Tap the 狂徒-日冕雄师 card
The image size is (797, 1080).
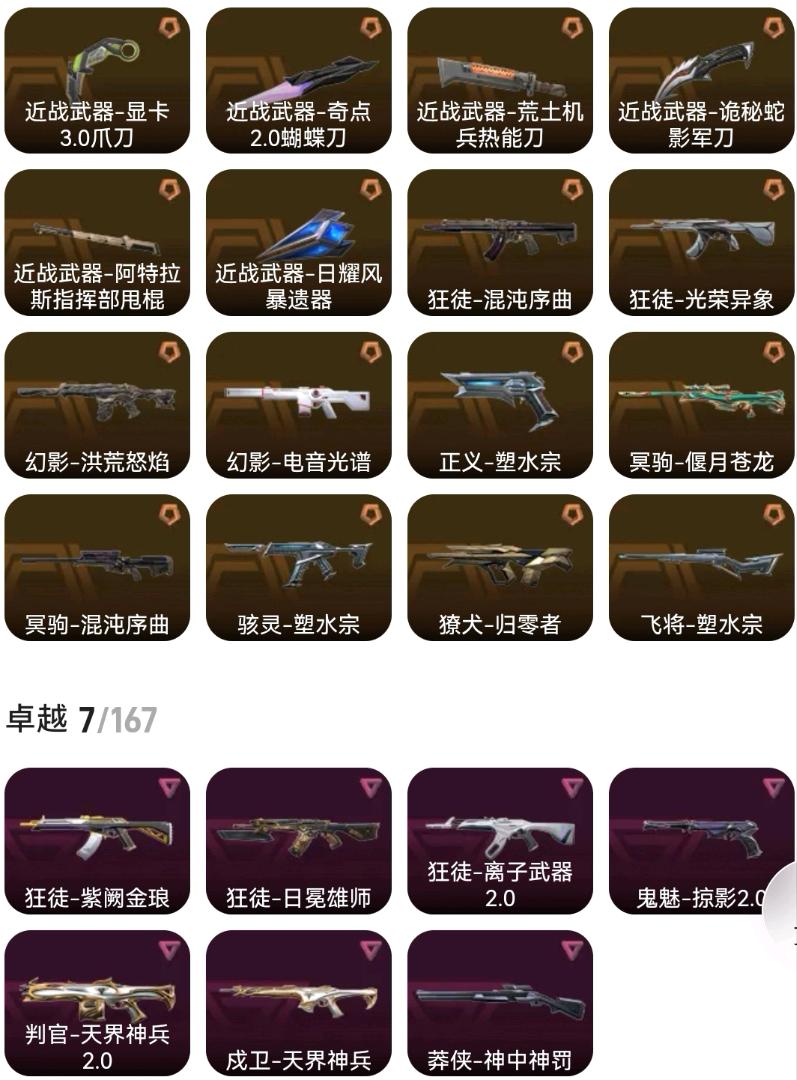coord(298,841)
